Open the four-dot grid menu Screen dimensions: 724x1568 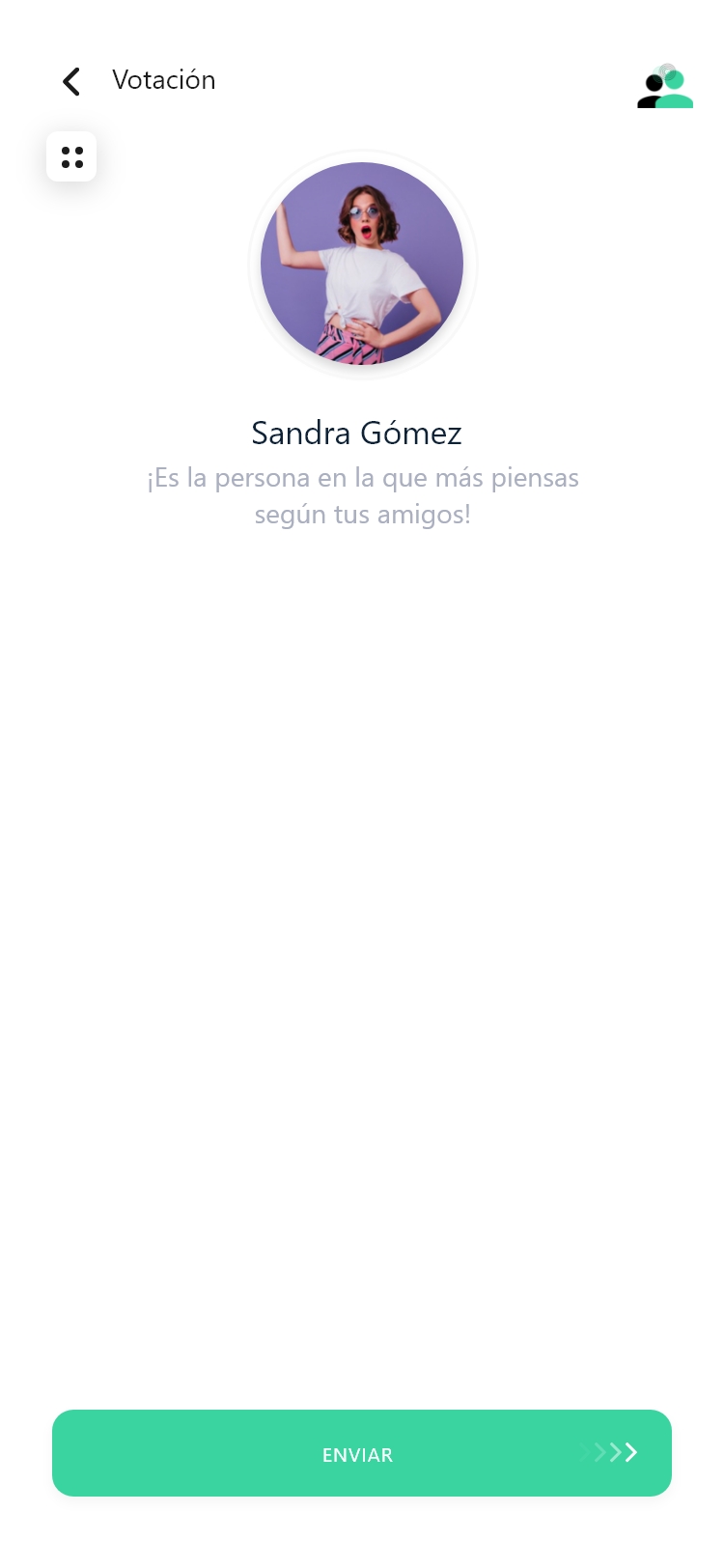71,156
